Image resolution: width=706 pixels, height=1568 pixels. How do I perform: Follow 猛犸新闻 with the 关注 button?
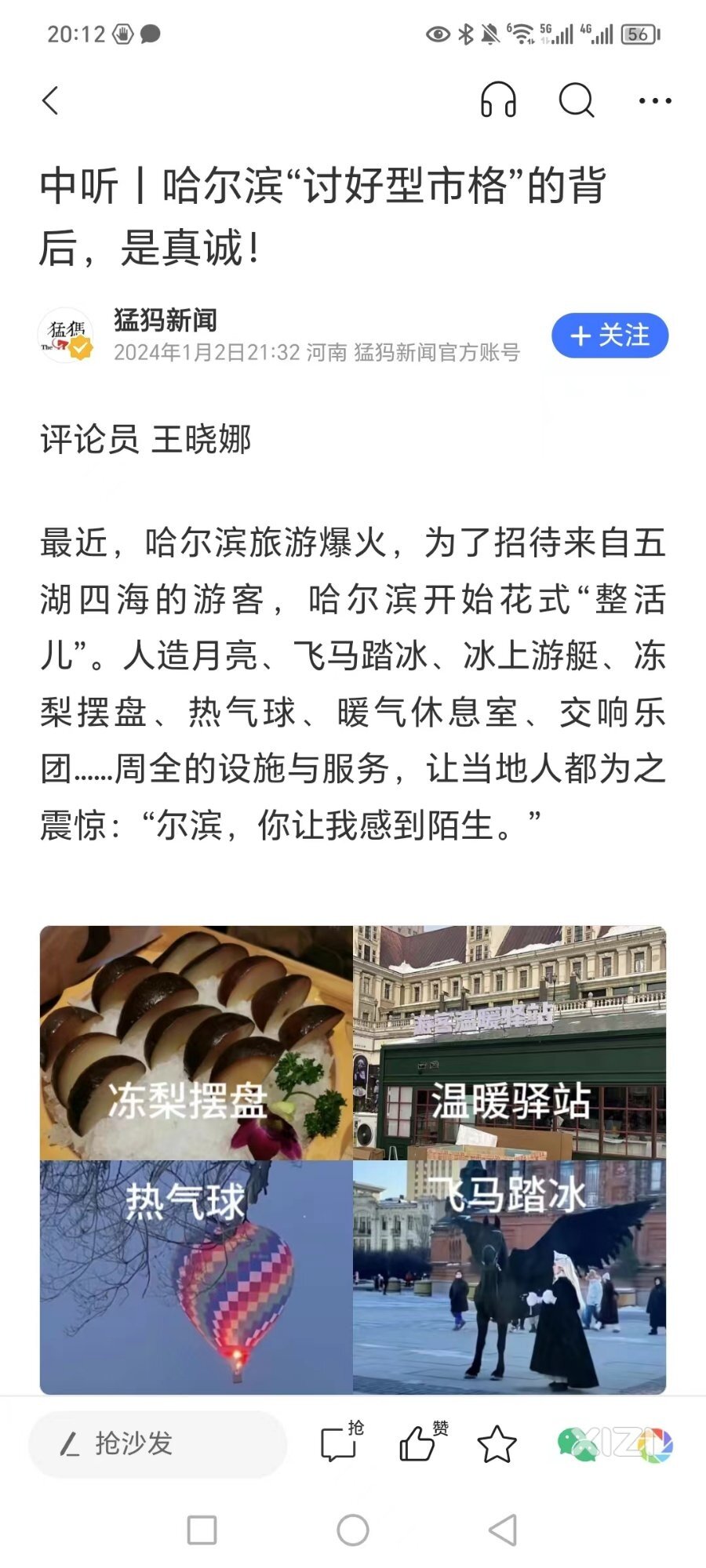click(x=610, y=336)
